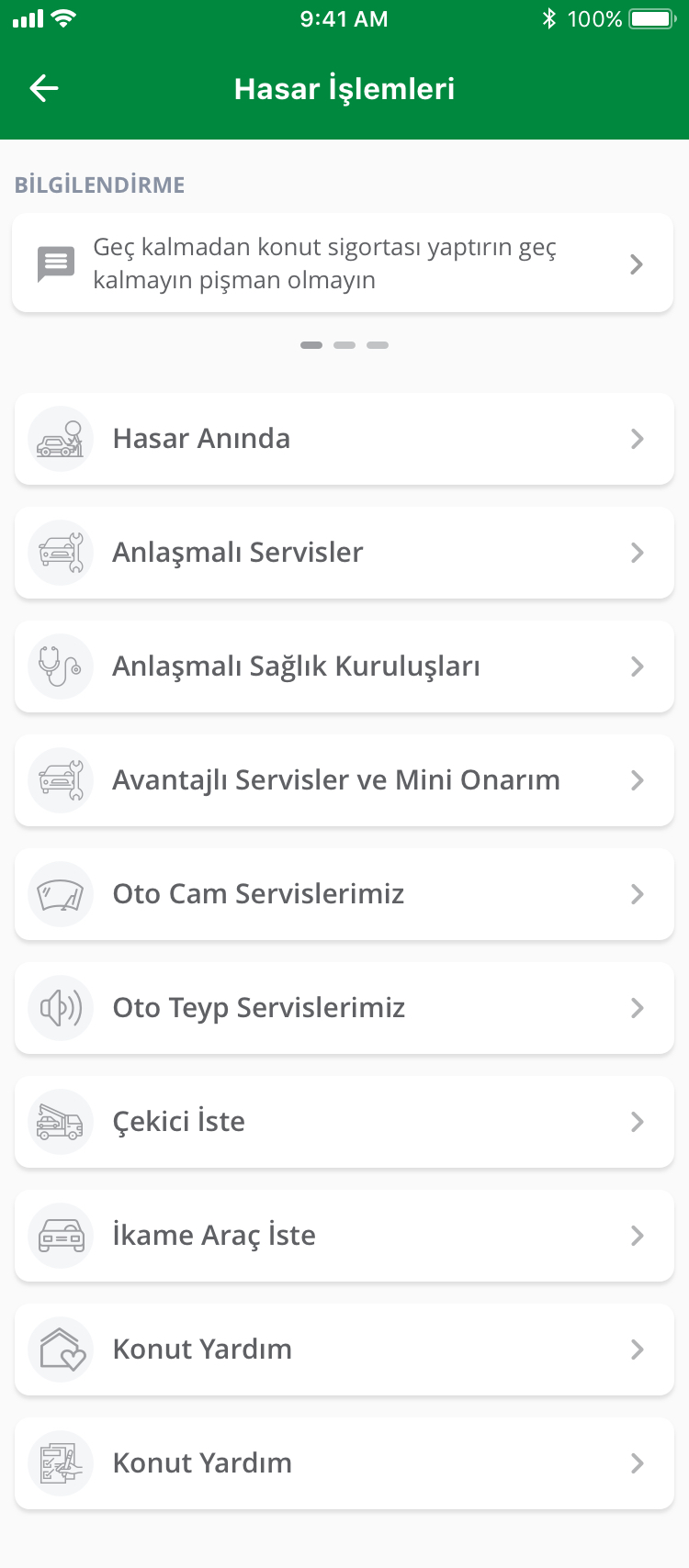Select Anlaşmalı Servisler

(344, 553)
